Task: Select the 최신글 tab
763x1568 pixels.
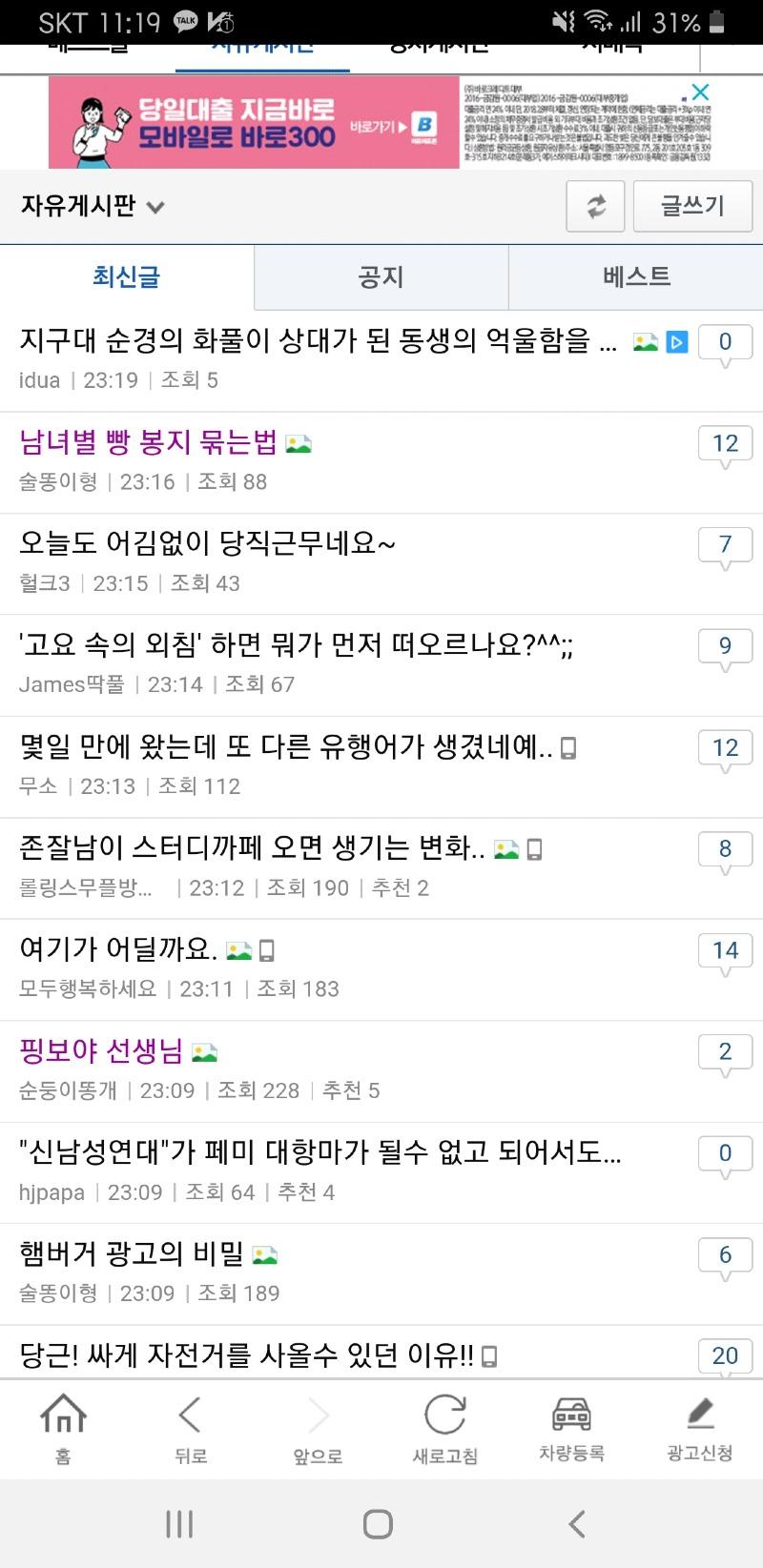Action: tap(127, 277)
